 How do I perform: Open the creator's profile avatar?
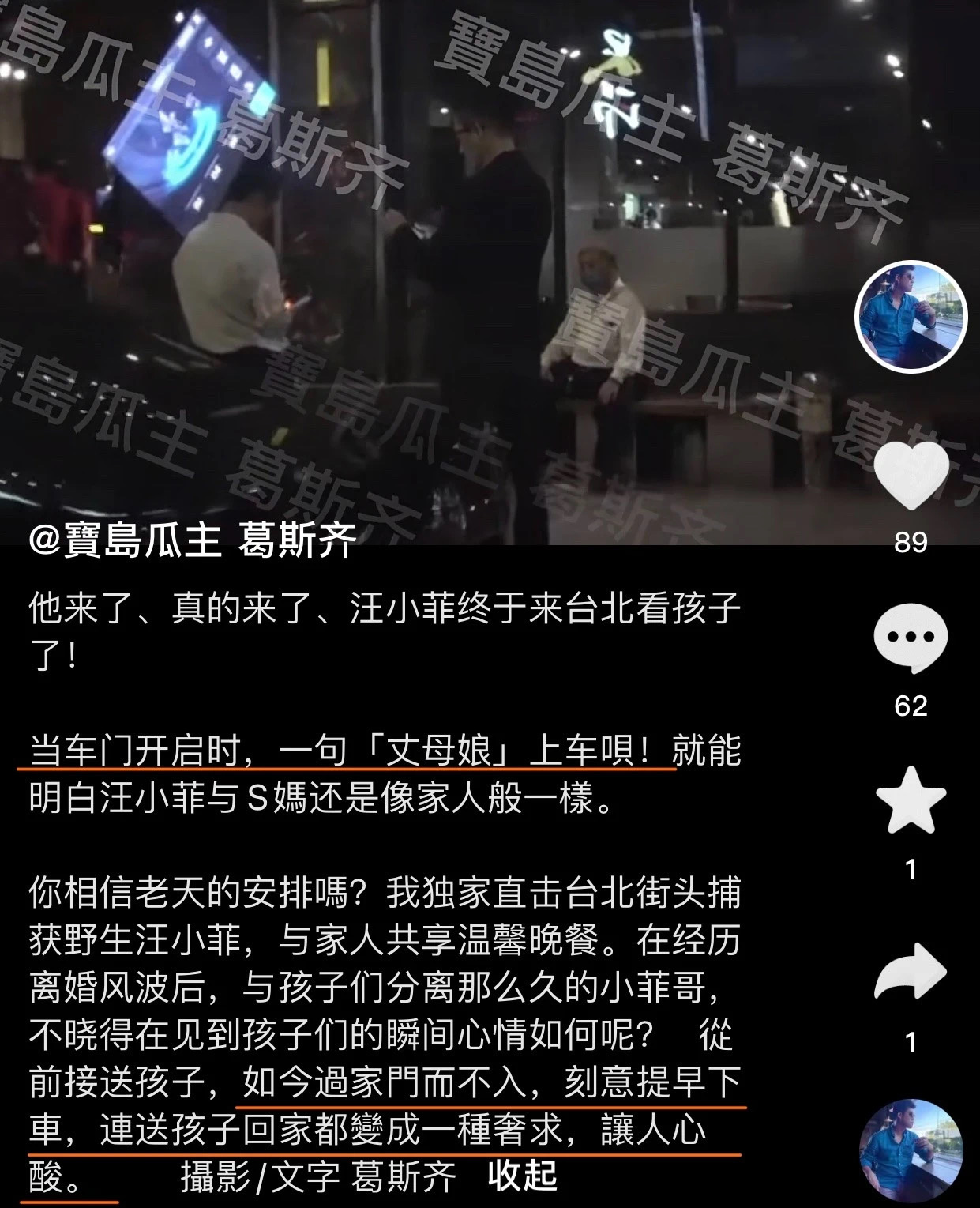point(911,317)
